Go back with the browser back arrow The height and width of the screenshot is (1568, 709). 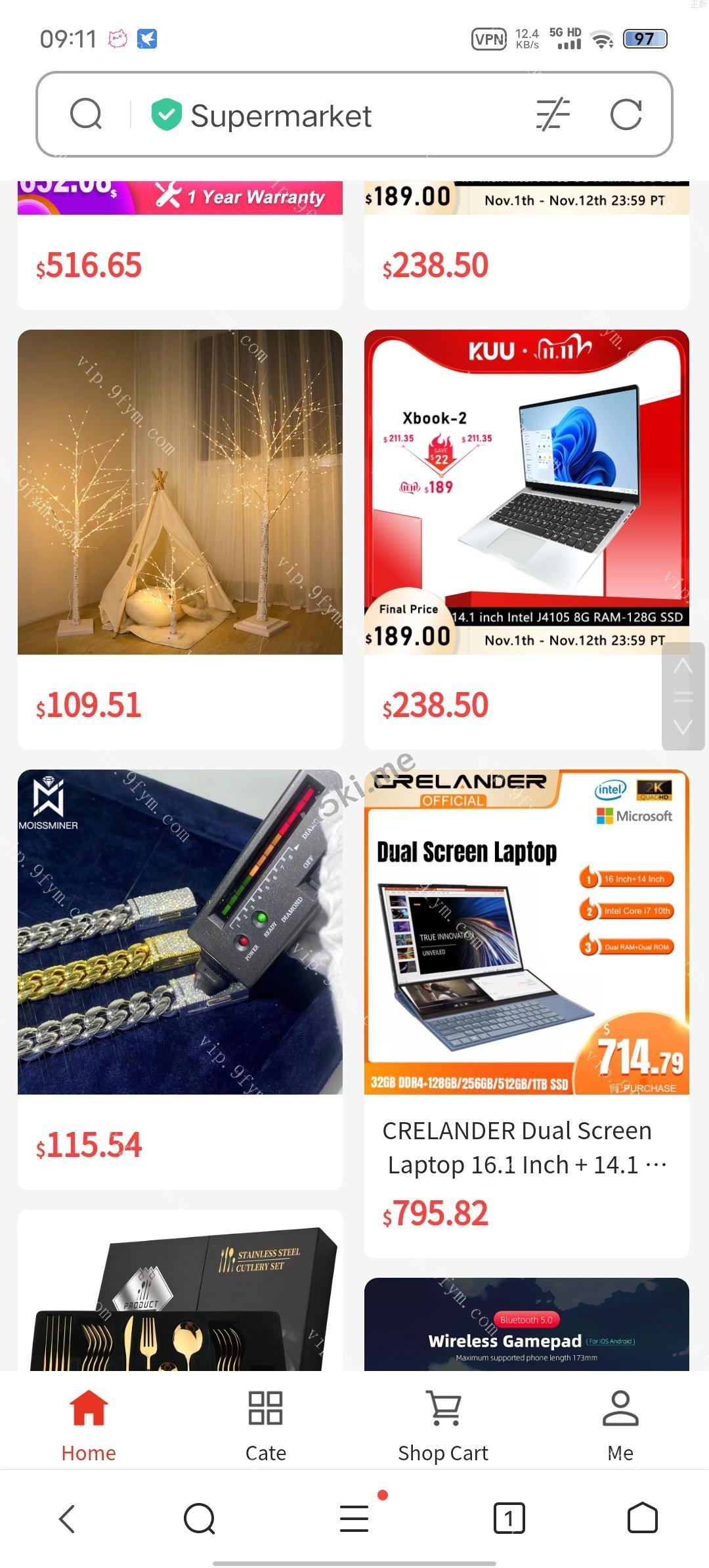[68, 1518]
